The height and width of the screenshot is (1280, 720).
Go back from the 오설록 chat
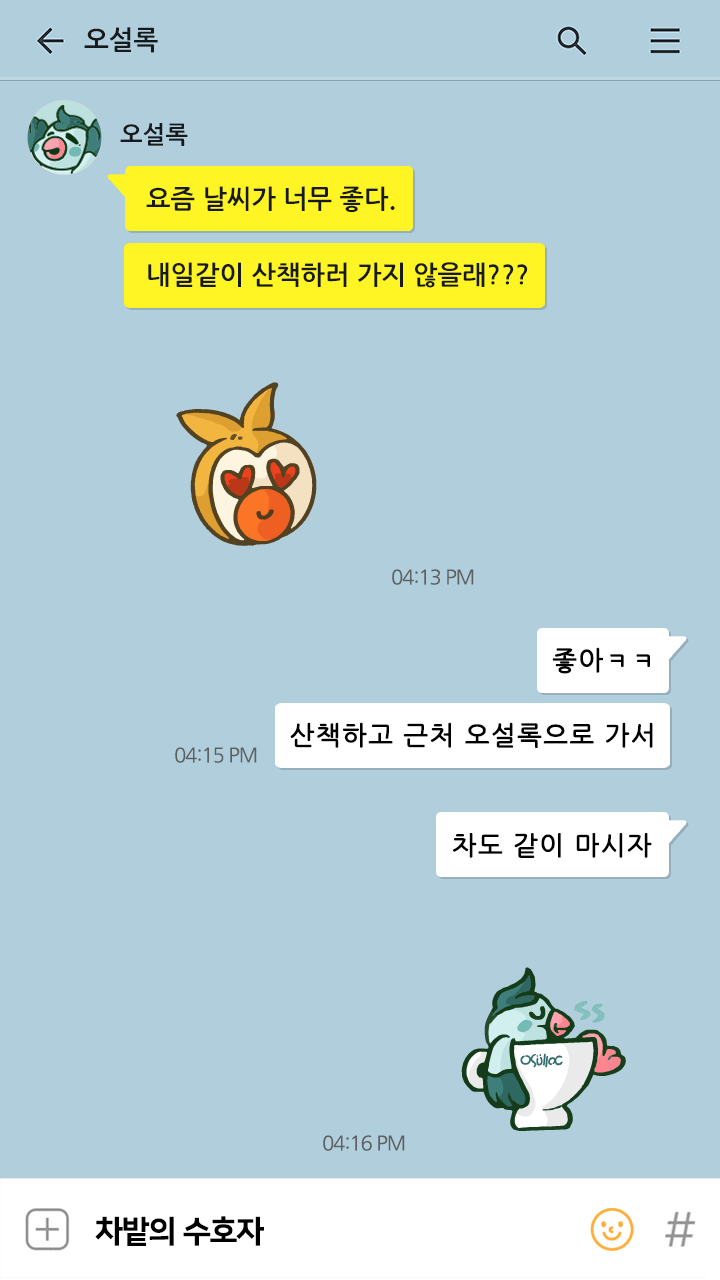pyautogui.click(x=49, y=40)
